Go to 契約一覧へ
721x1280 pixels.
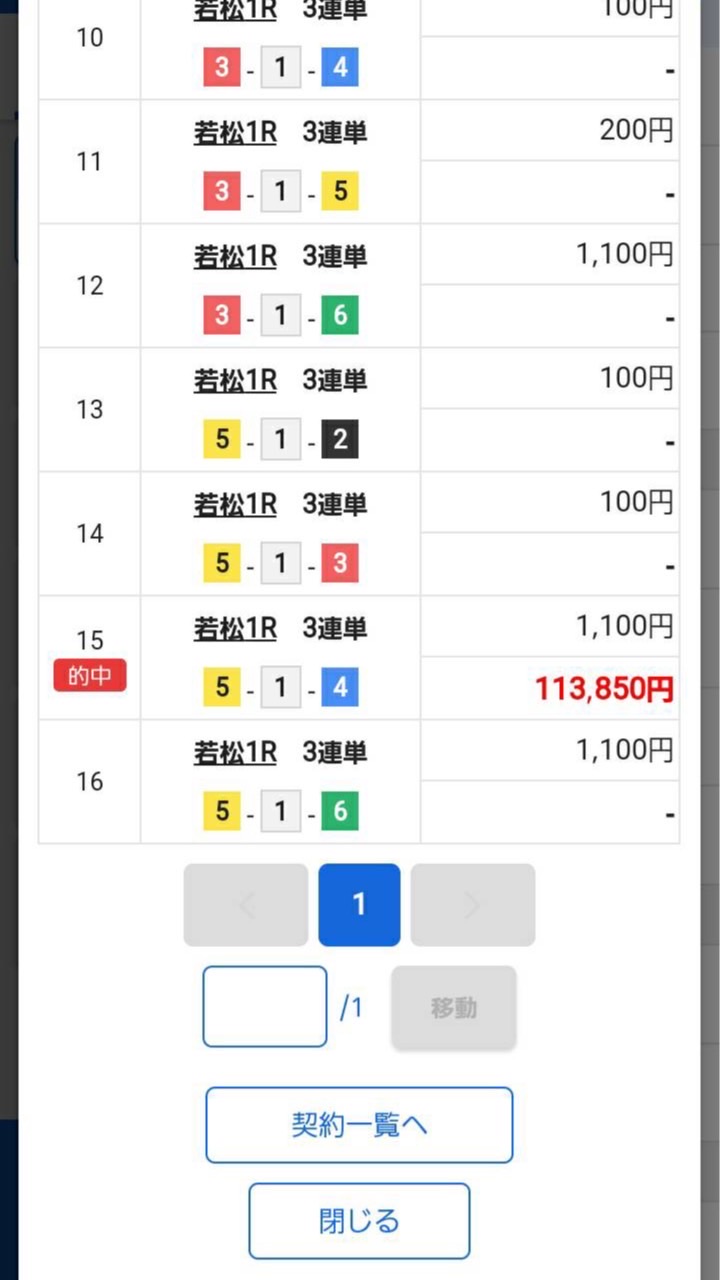pyautogui.click(x=359, y=1125)
